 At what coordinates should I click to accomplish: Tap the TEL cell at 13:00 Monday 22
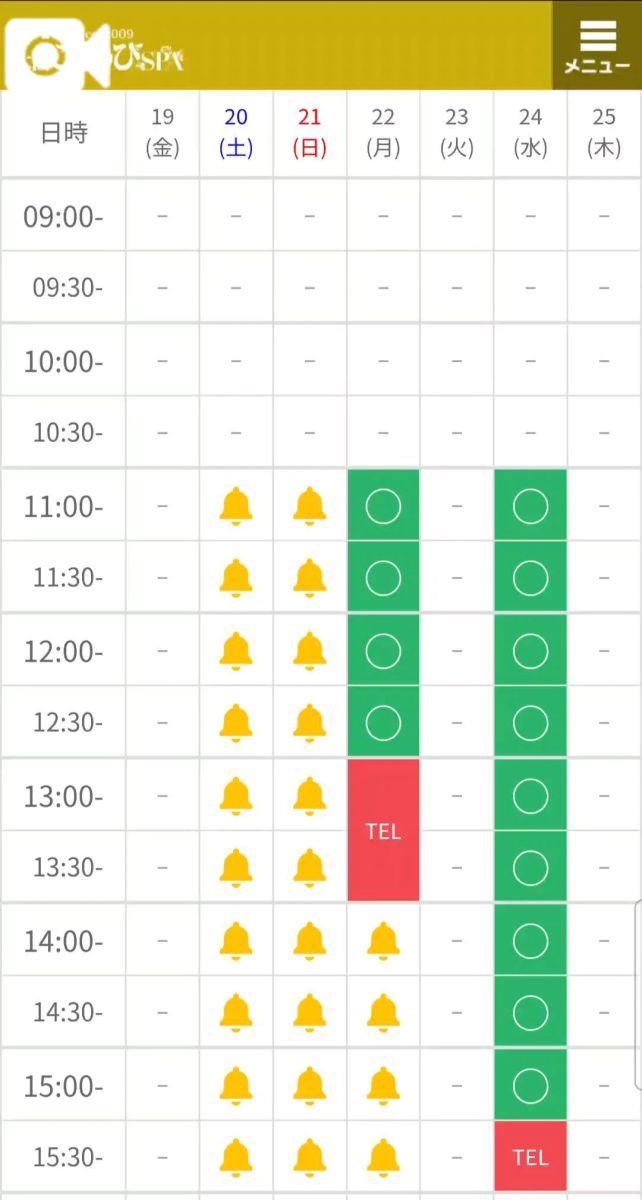[x=383, y=830]
